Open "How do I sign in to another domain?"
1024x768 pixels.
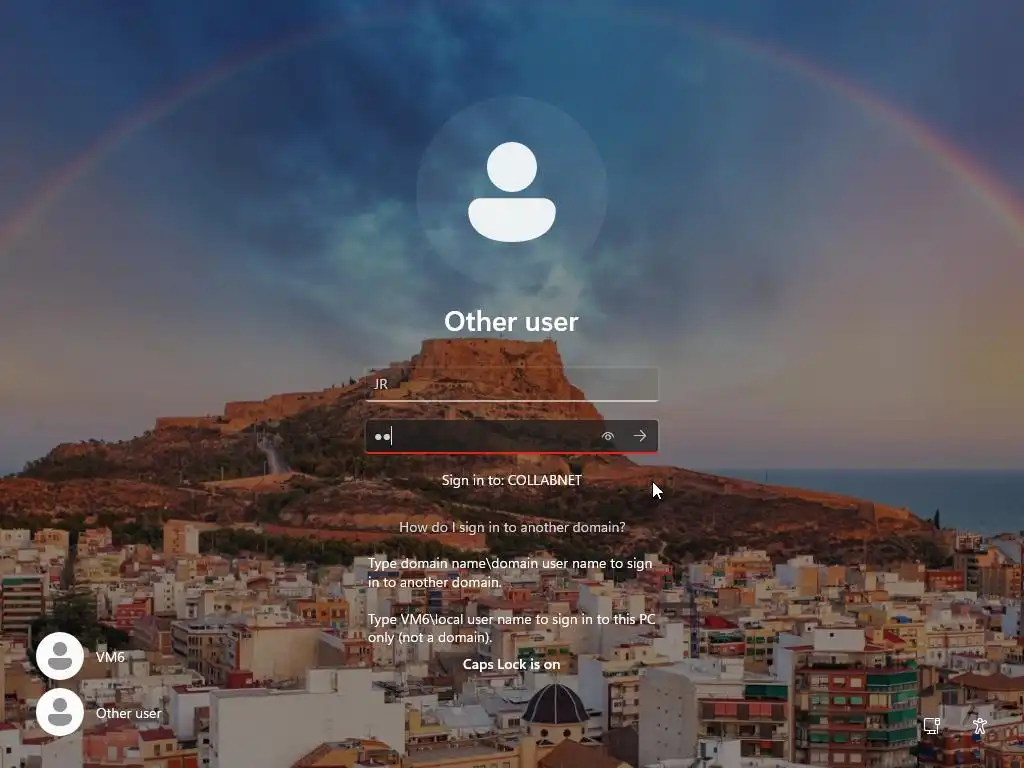pos(512,527)
